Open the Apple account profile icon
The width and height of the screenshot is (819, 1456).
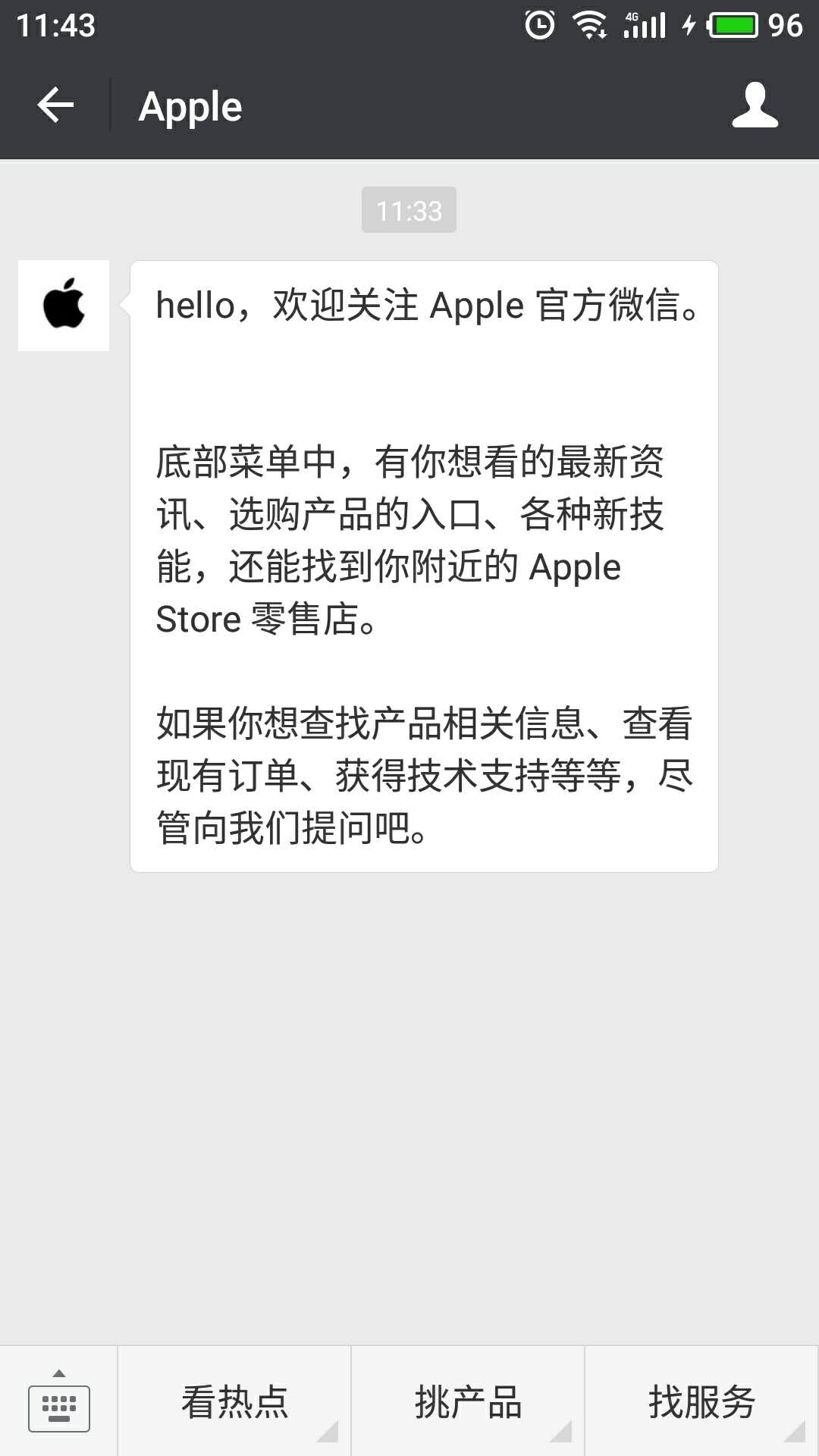coord(755,105)
